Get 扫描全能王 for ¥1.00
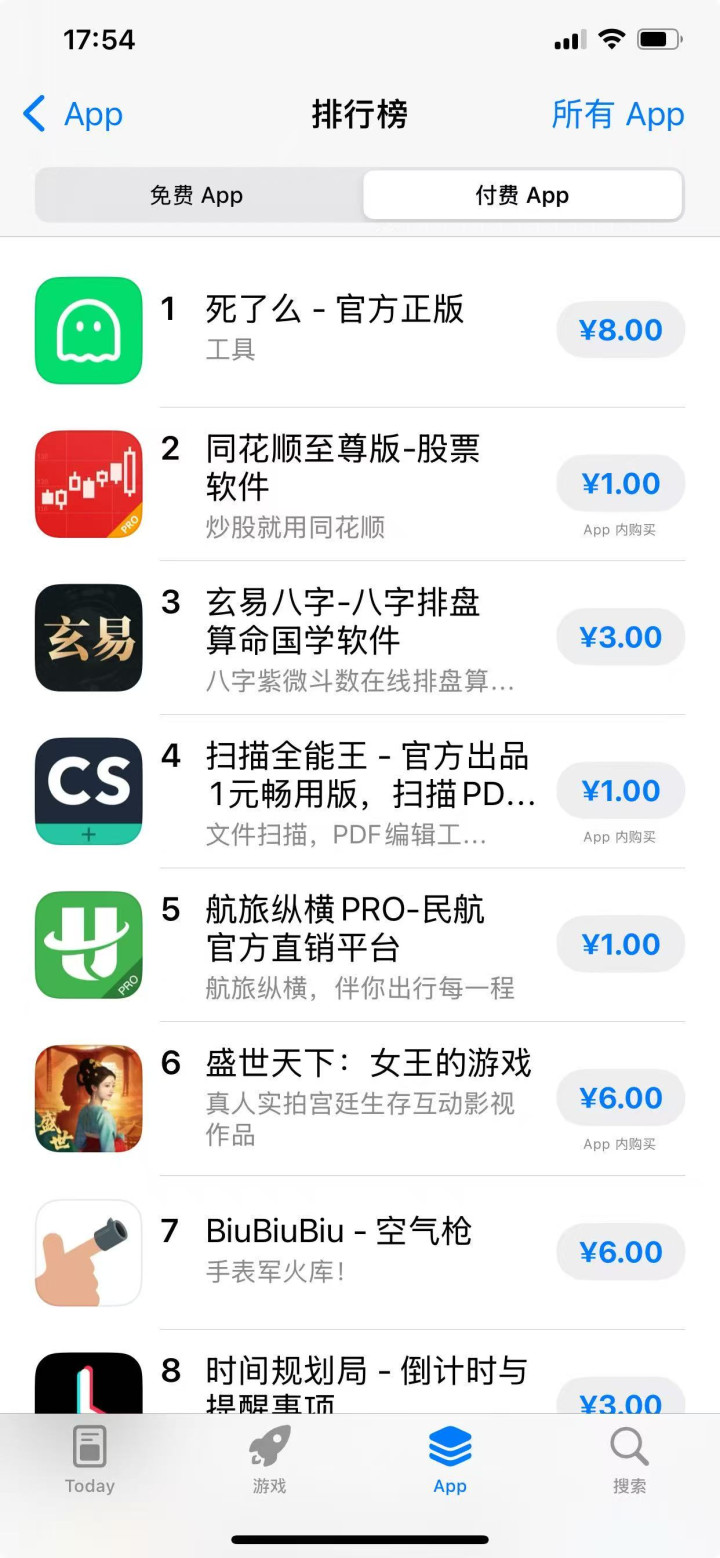This screenshot has width=720, height=1558. tap(620, 791)
